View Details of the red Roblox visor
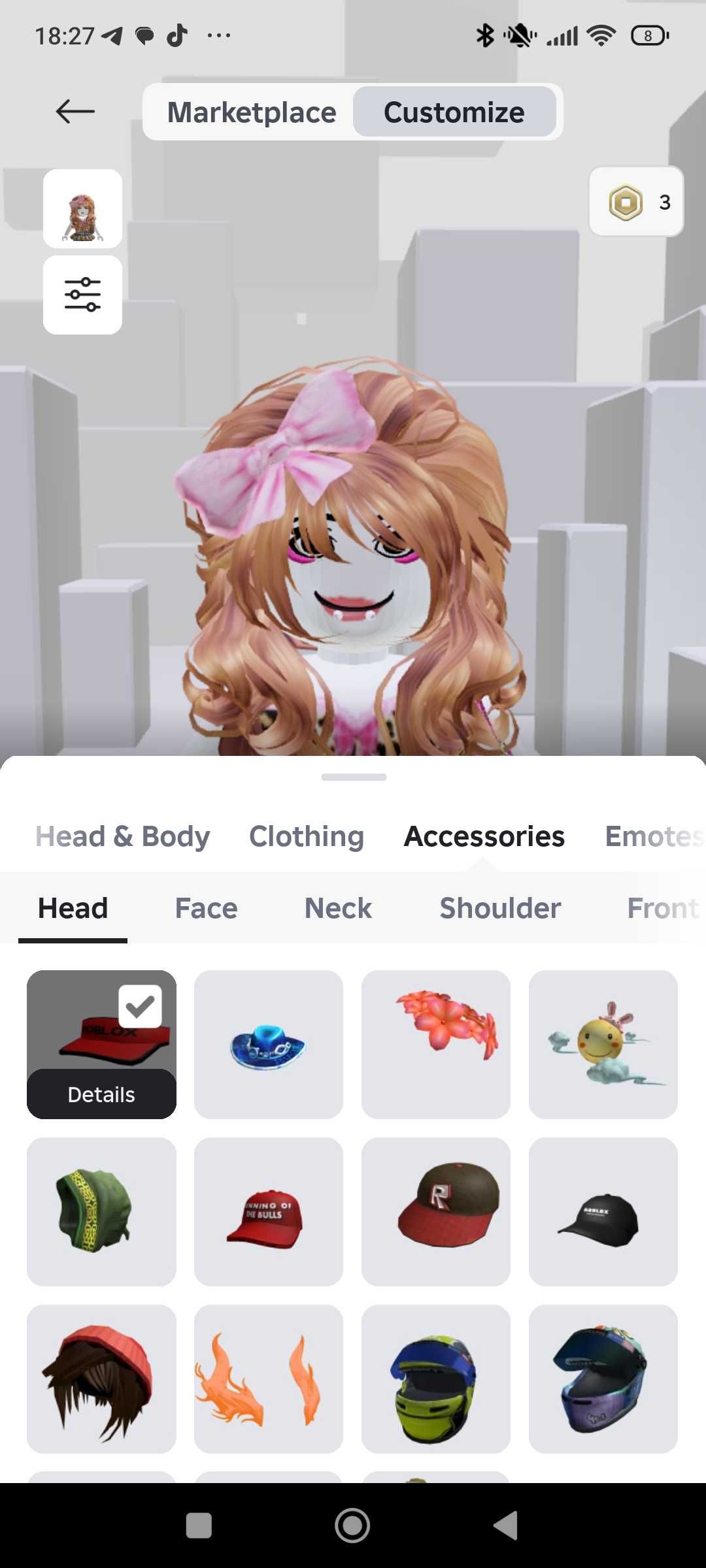Image resolution: width=706 pixels, height=1568 pixels. point(101,1094)
